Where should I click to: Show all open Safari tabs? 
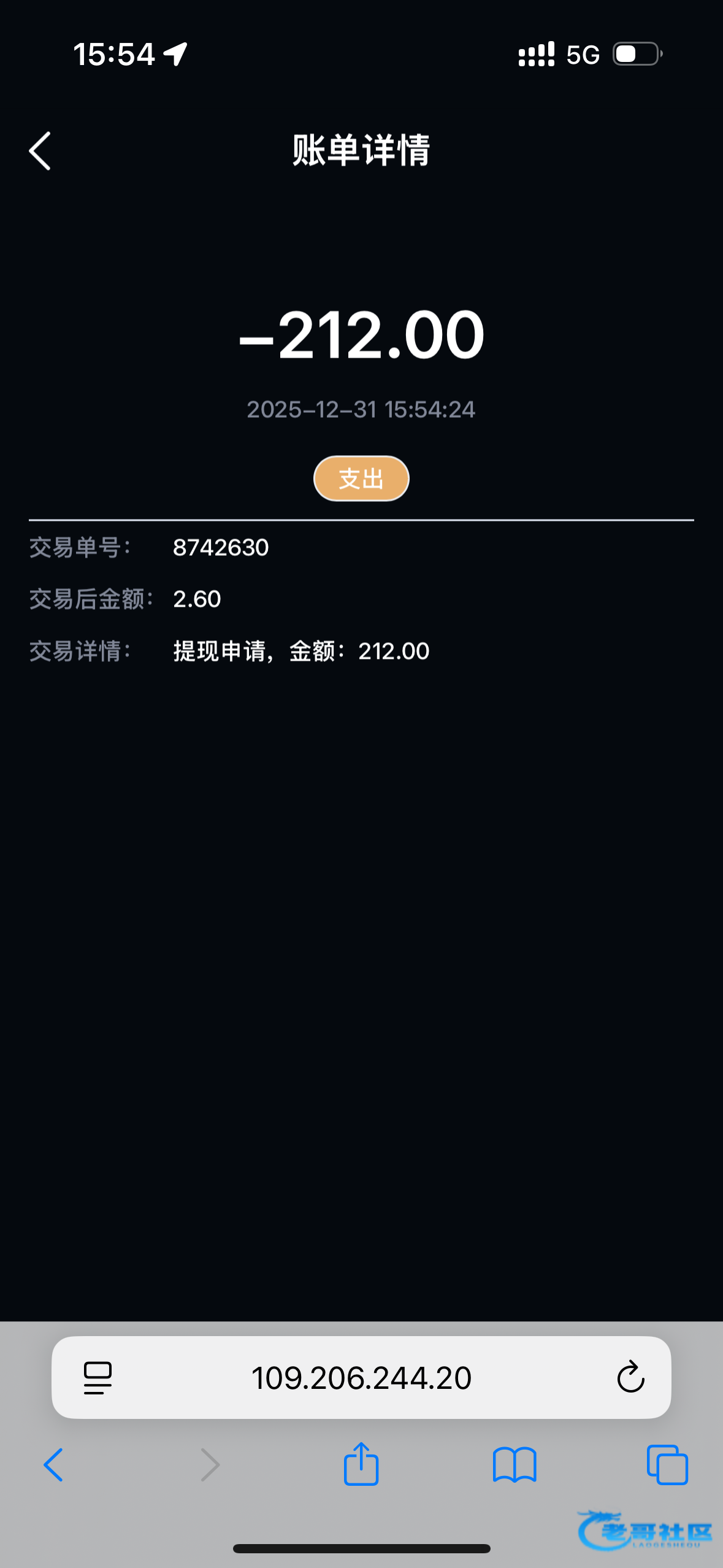[x=667, y=1465]
